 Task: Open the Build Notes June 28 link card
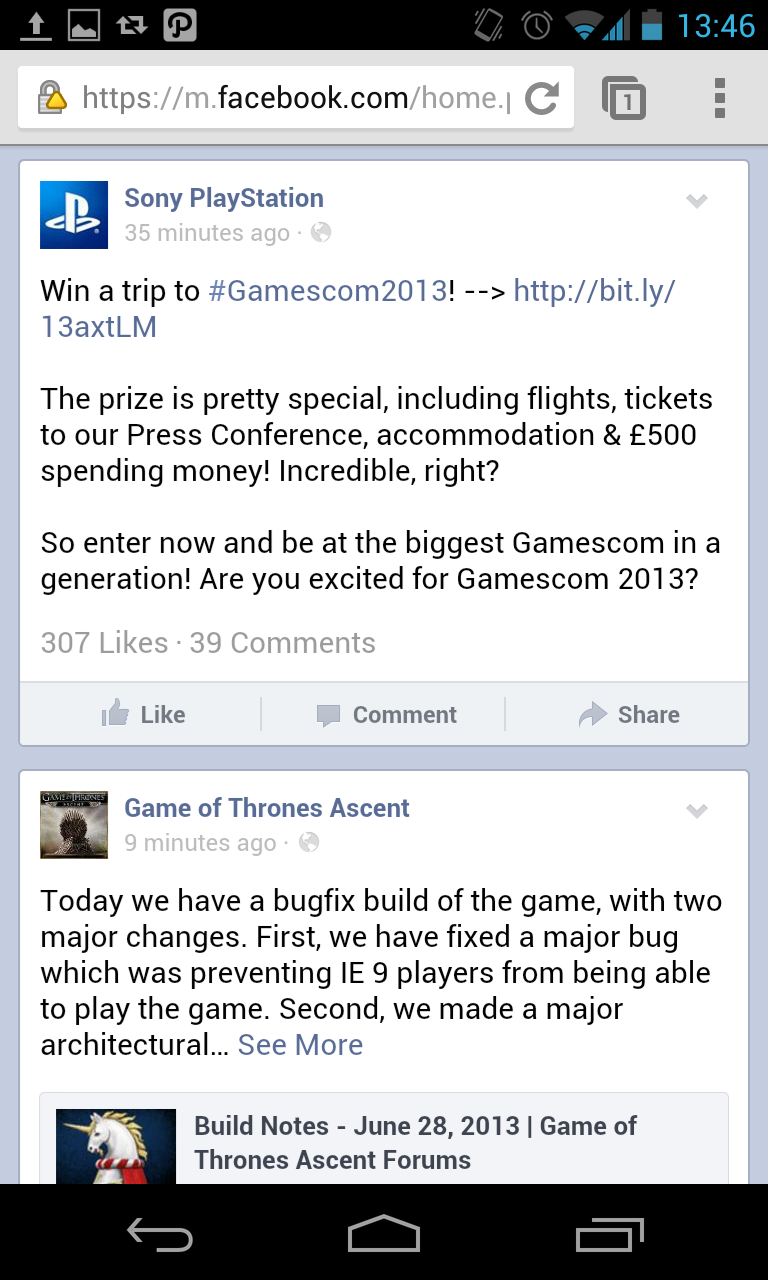384,1139
